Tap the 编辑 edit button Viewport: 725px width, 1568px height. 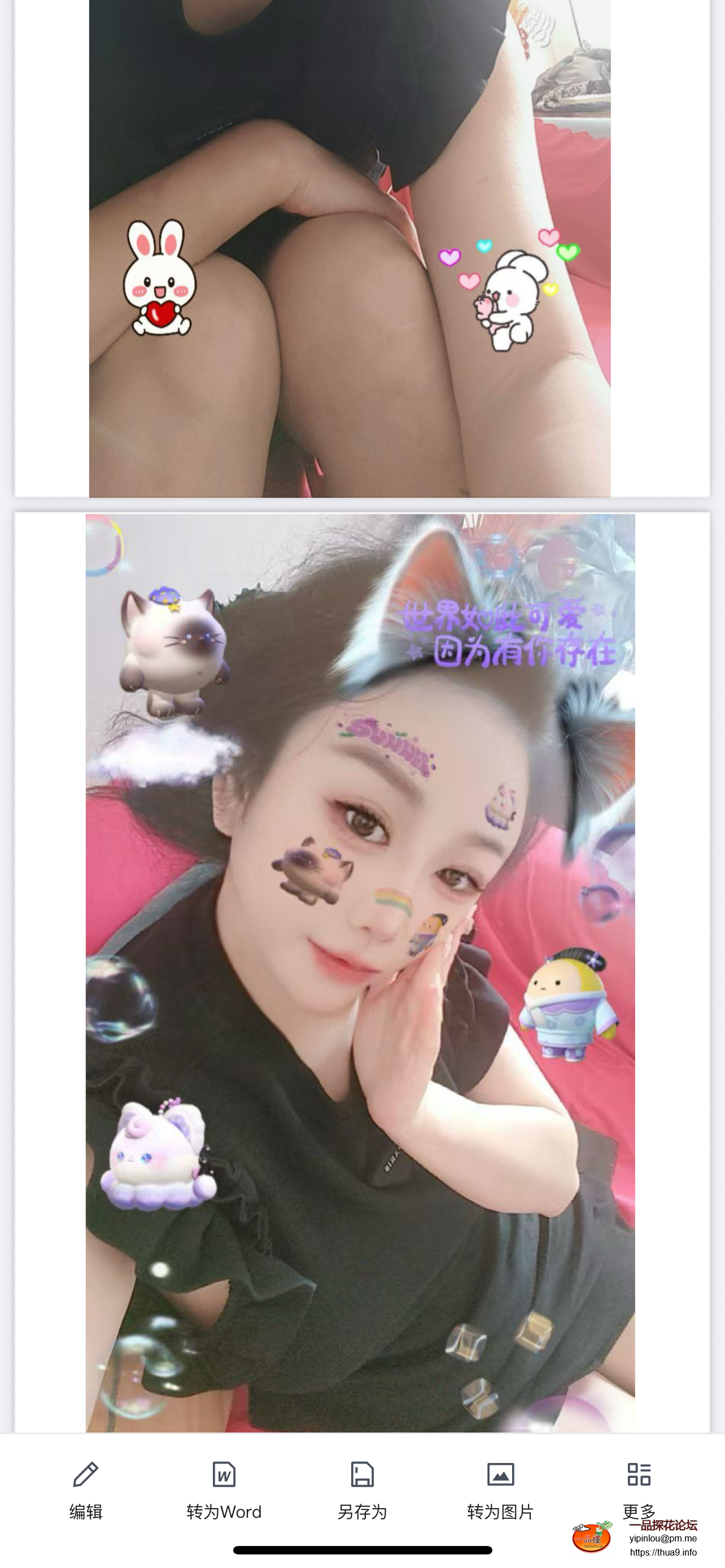(x=86, y=1489)
